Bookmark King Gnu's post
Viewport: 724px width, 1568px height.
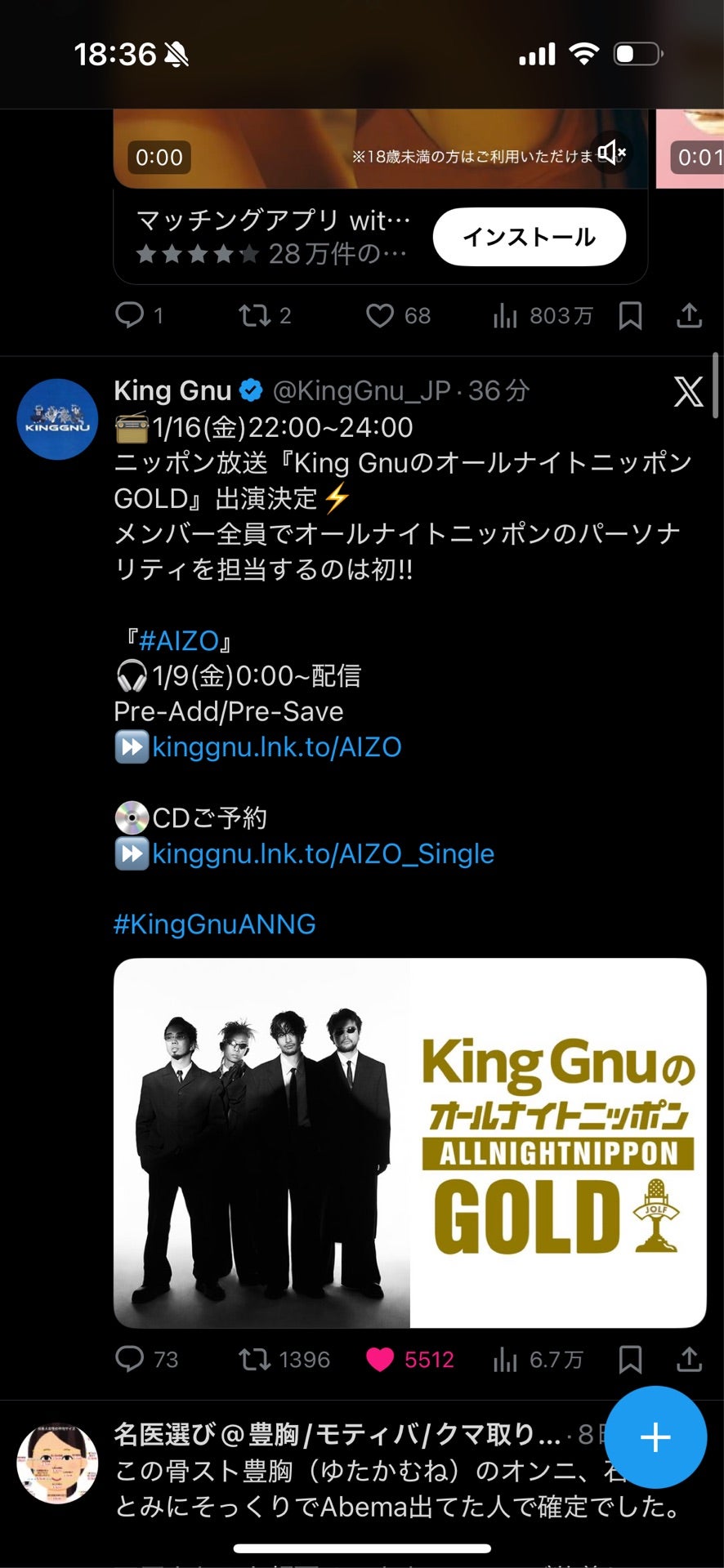coord(630,1359)
